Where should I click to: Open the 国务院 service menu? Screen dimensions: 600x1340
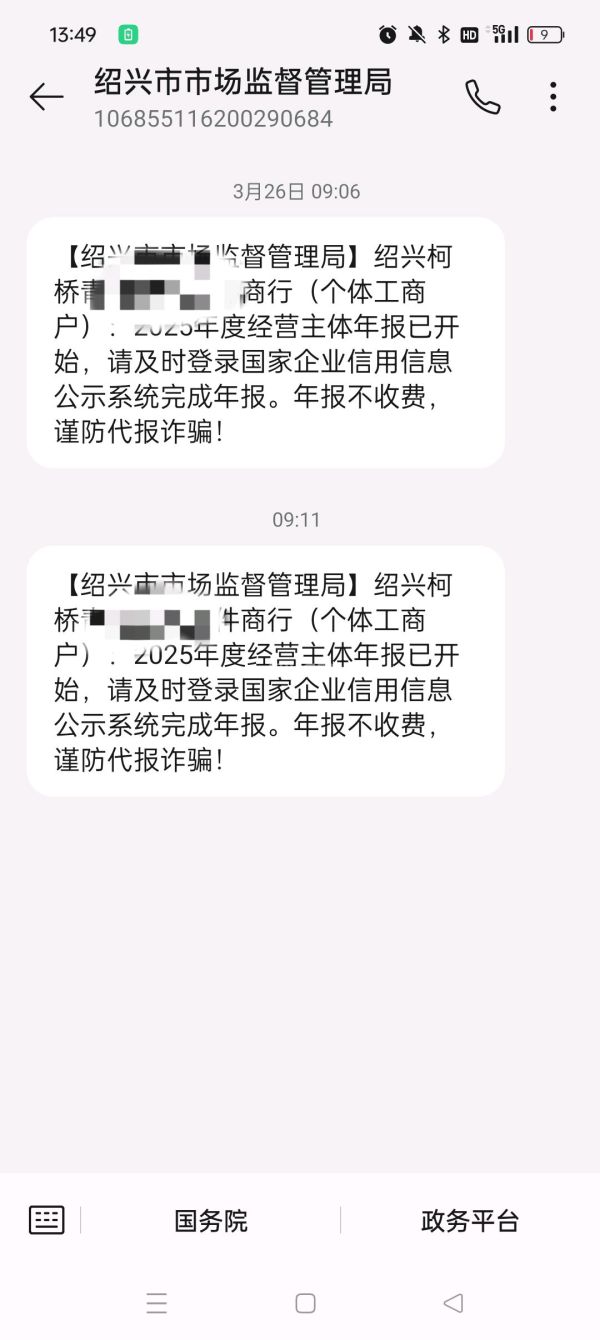[x=211, y=1220]
